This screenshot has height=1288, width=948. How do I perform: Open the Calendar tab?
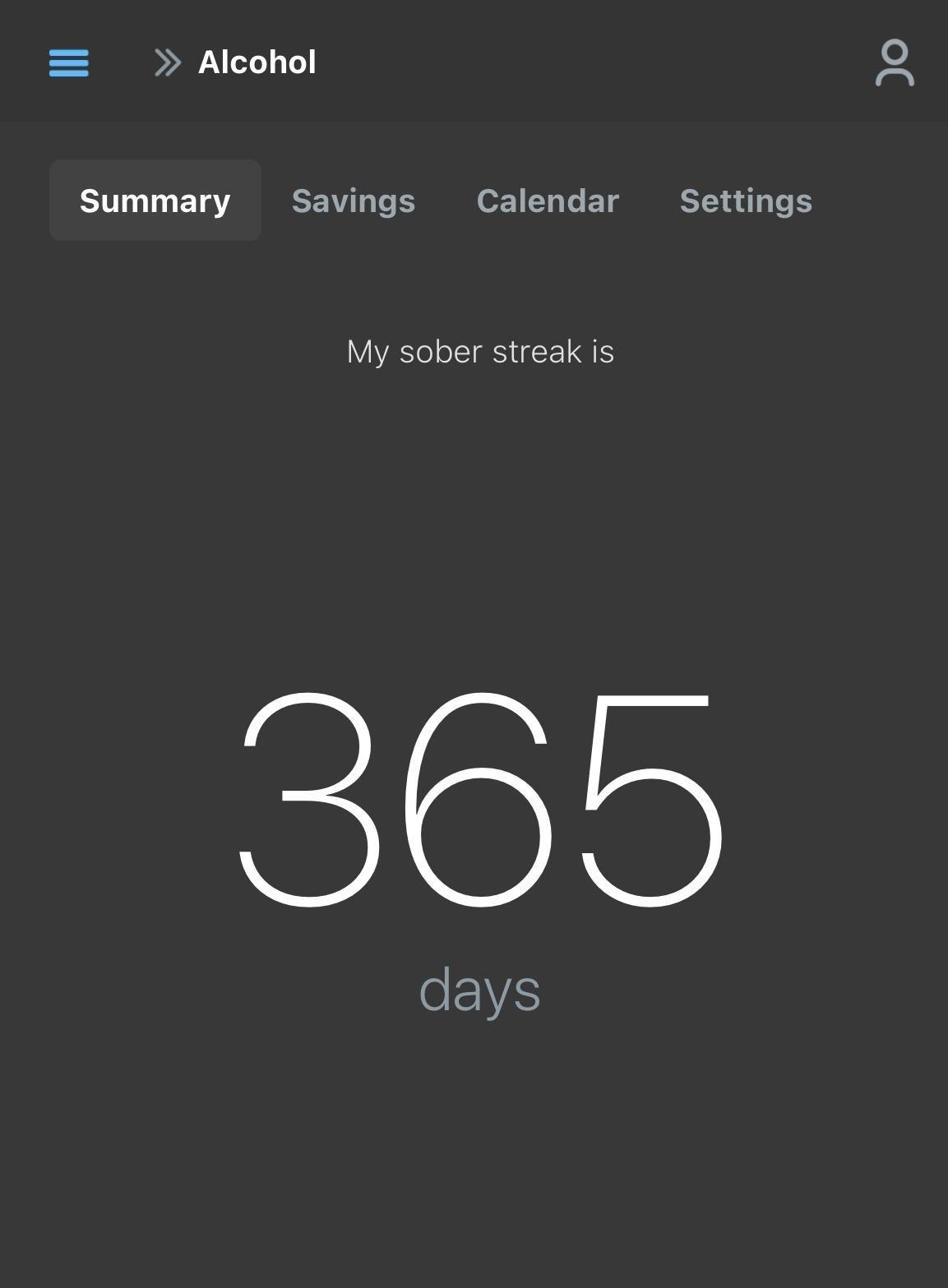(548, 200)
